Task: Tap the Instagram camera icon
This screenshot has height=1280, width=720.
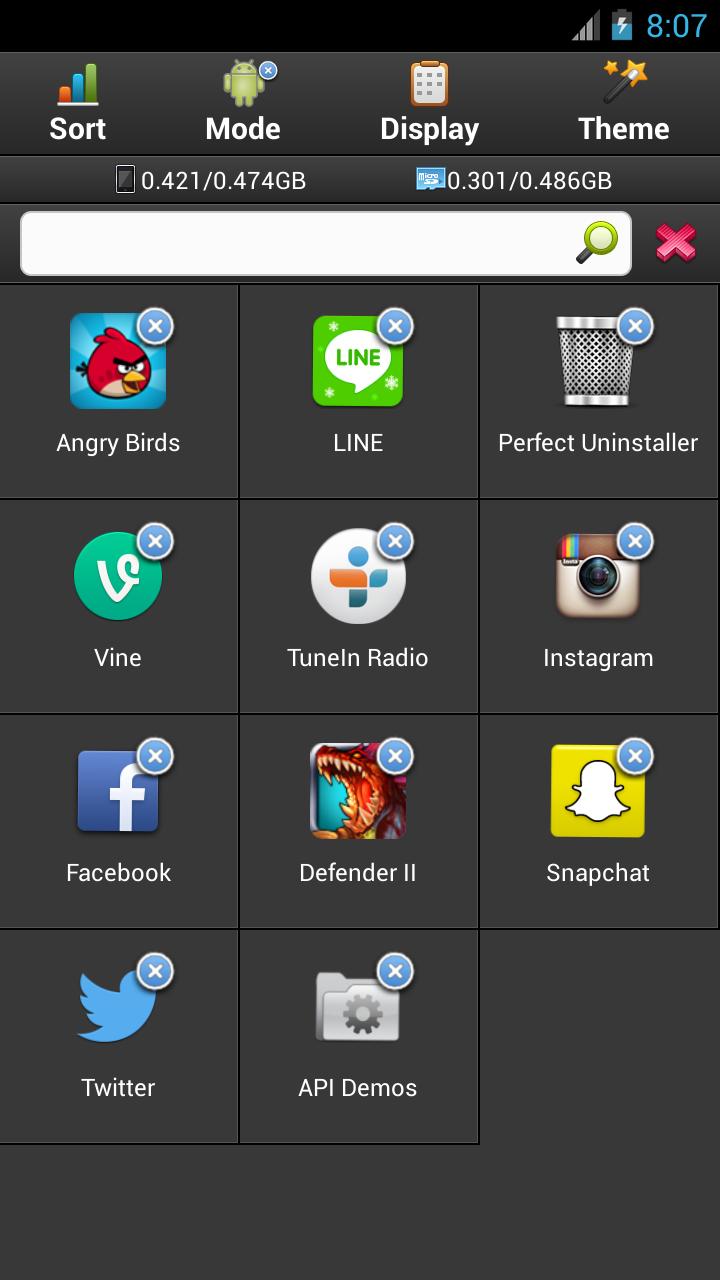Action: click(x=598, y=575)
